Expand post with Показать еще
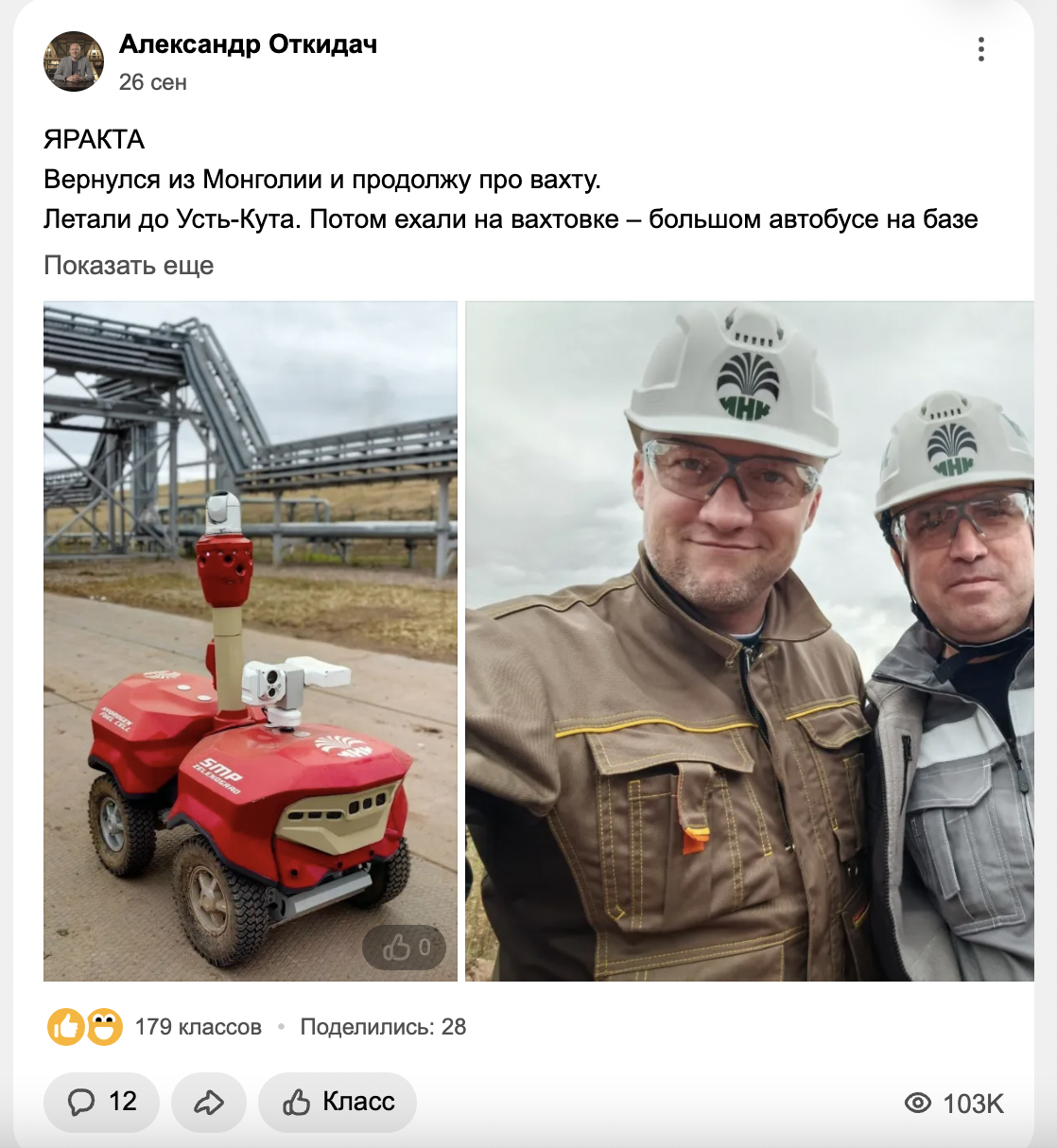The height and width of the screenshot is (1148, 1057). (129, 266)
